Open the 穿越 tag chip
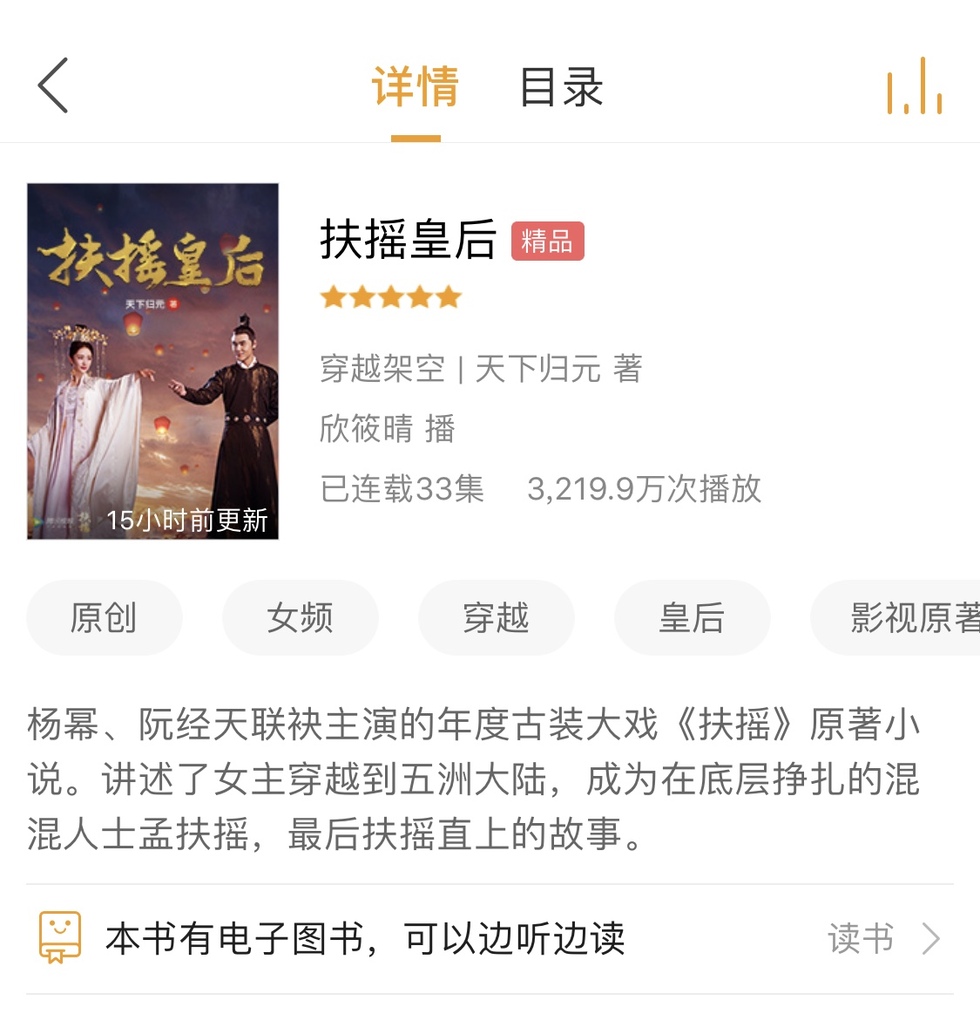 point(496,618)
